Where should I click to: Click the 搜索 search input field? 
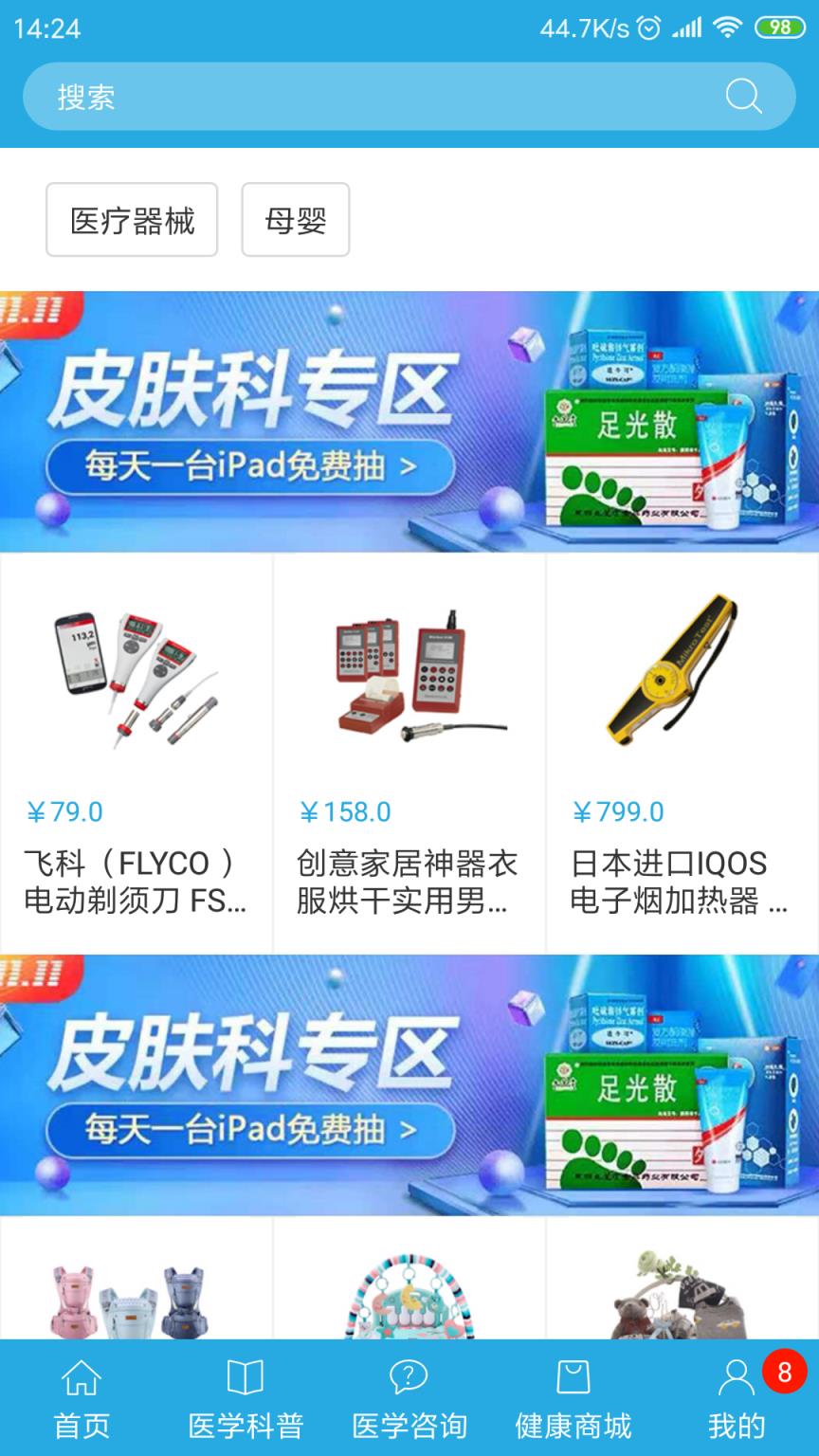(284, 95)
